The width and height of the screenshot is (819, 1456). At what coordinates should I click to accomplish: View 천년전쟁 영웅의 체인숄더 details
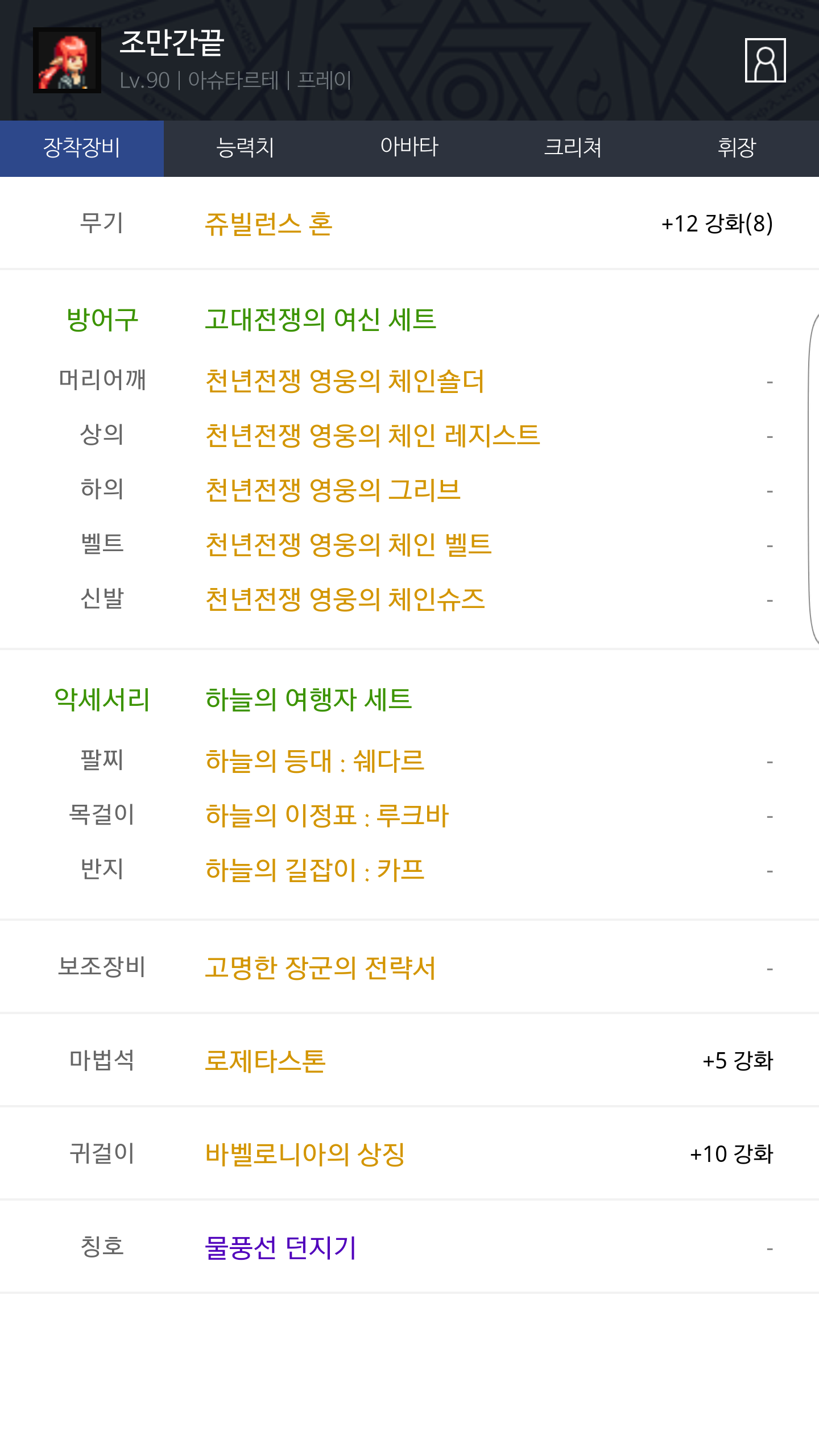(x=345, y=380)
